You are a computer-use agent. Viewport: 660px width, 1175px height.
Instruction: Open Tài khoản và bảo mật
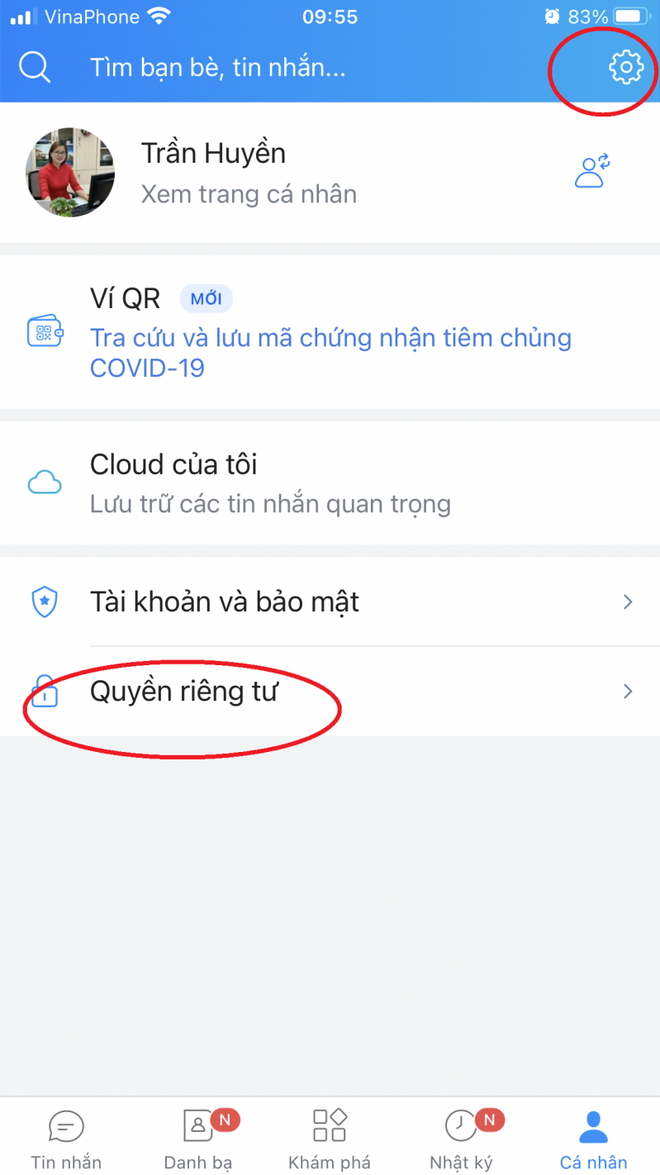tap(330, 602)
